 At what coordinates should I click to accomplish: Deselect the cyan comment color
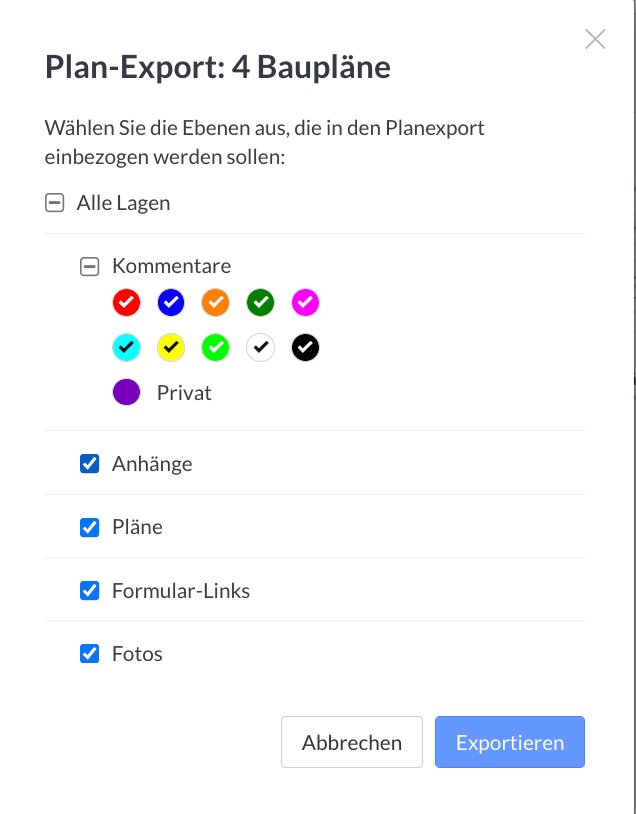pos(126,347)
